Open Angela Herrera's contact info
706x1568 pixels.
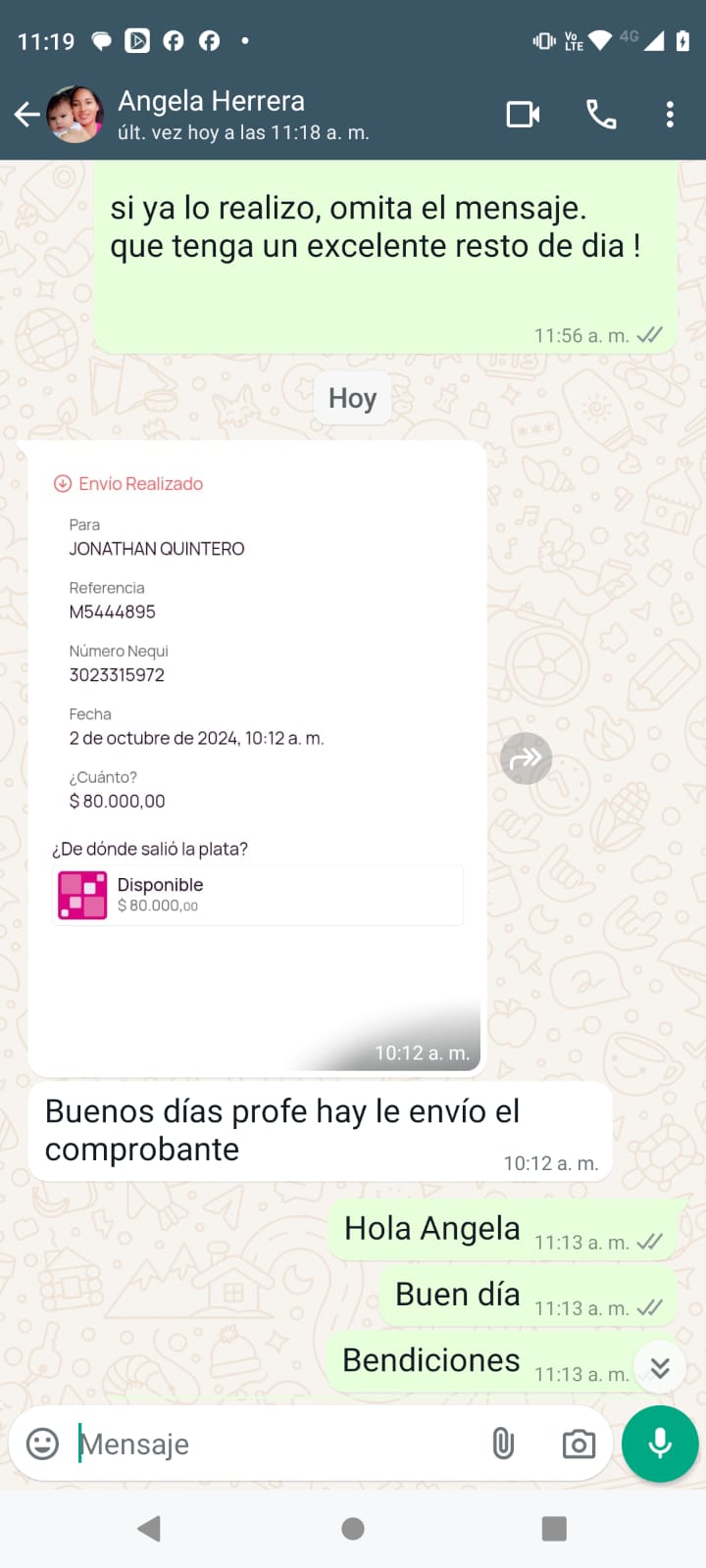click(242, 114)
